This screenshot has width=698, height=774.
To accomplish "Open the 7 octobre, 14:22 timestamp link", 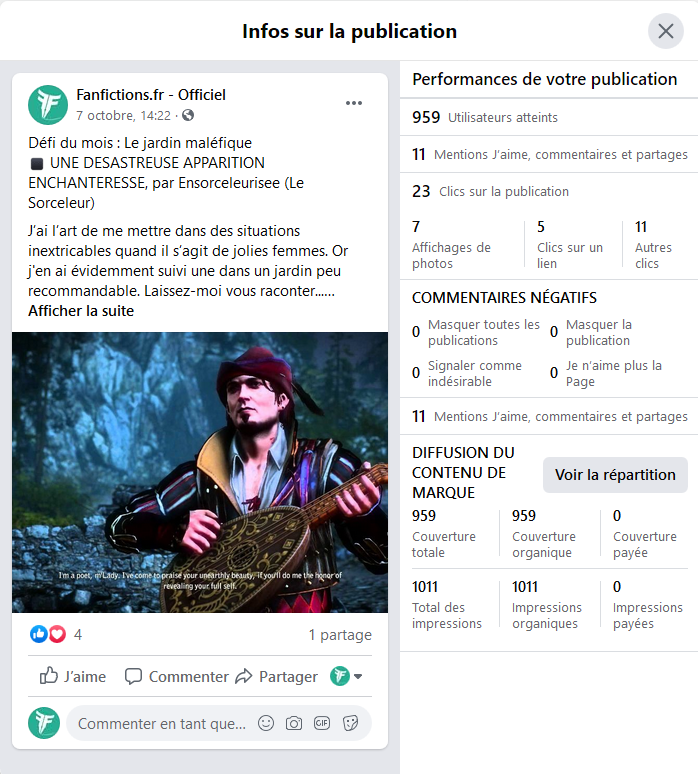I will (124, 116).
